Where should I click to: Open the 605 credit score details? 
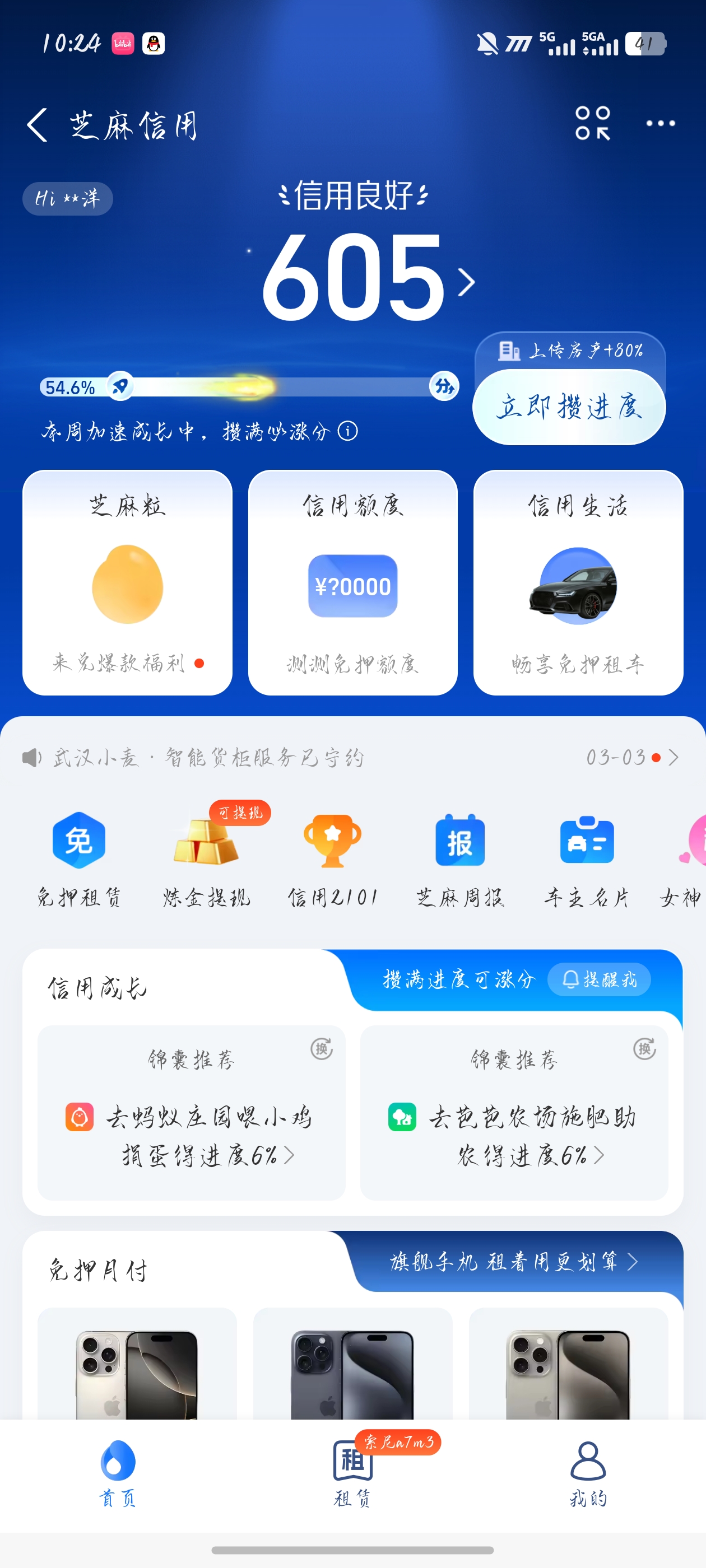(x=365, y=279)
